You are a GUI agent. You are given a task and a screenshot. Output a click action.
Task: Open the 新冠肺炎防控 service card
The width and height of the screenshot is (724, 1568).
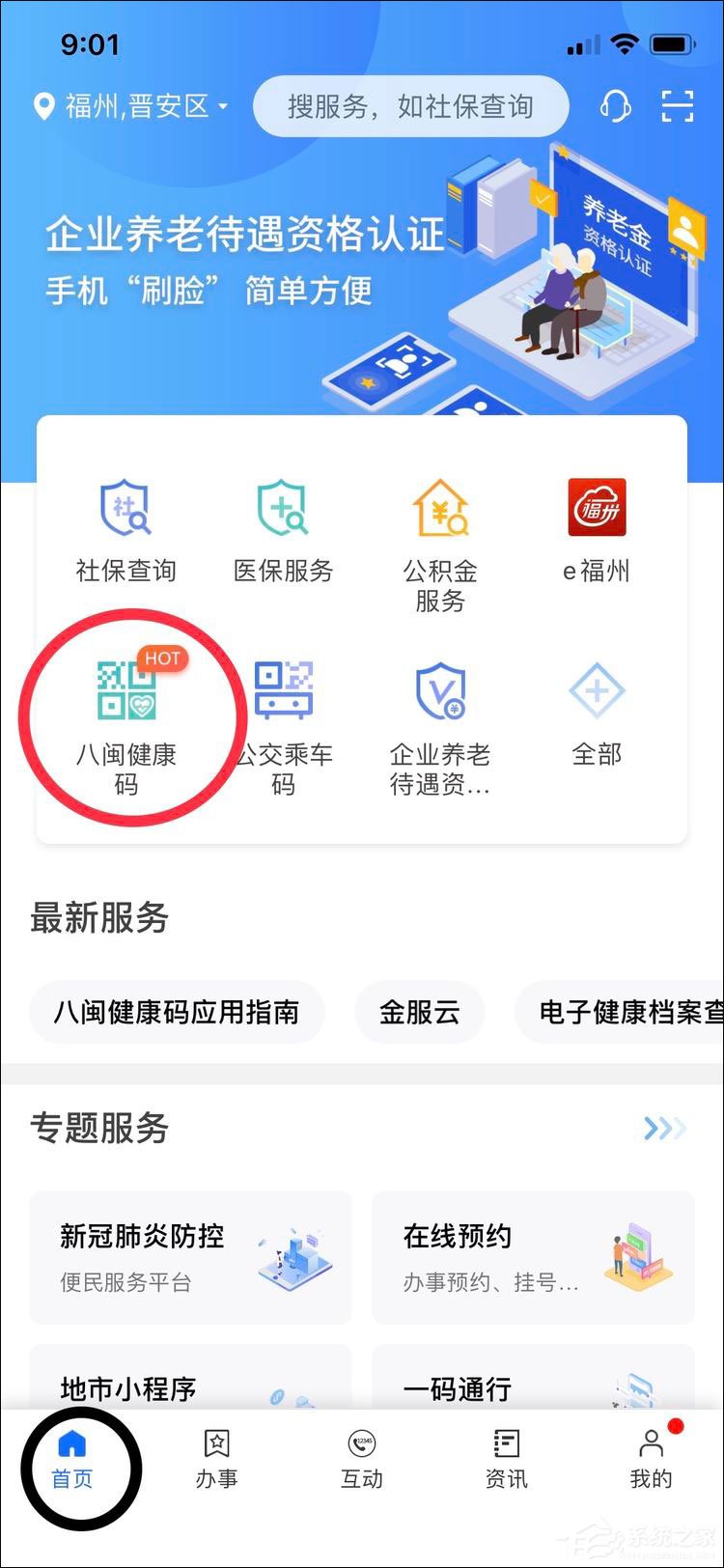[189, 1255]
